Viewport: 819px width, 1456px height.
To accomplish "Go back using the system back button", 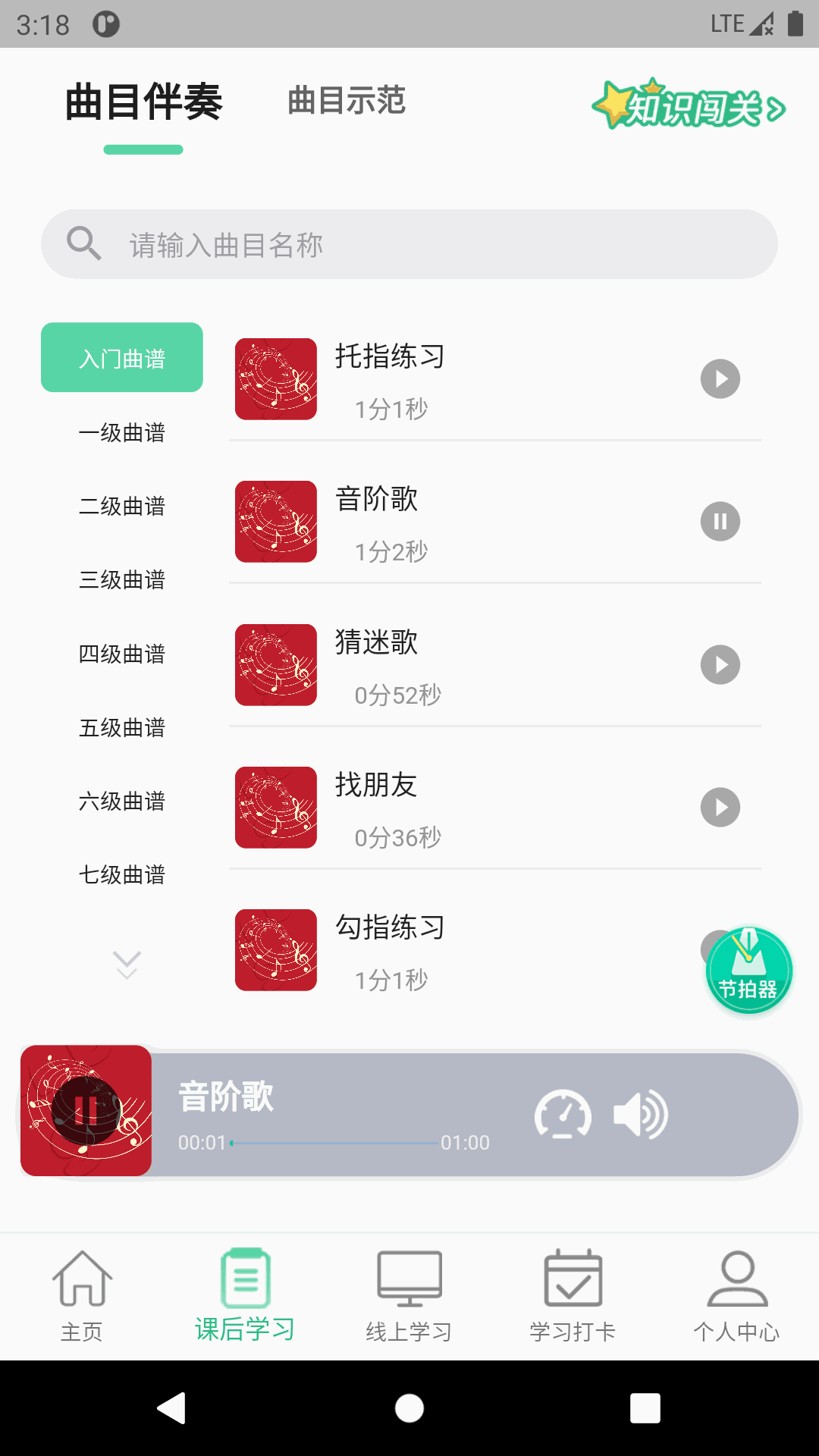I will (x=172, y=1408).
